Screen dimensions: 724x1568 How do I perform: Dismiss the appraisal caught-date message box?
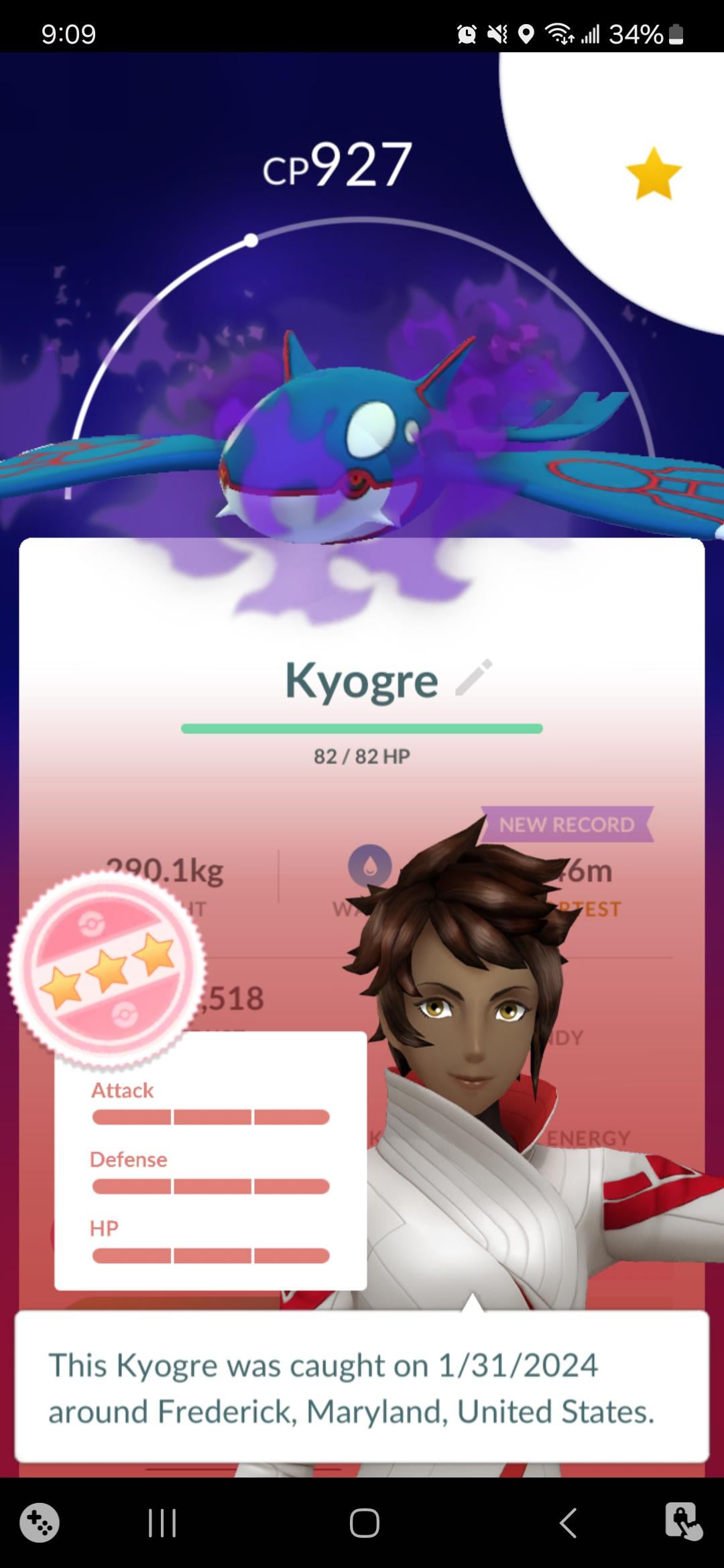coord(362,1387)
